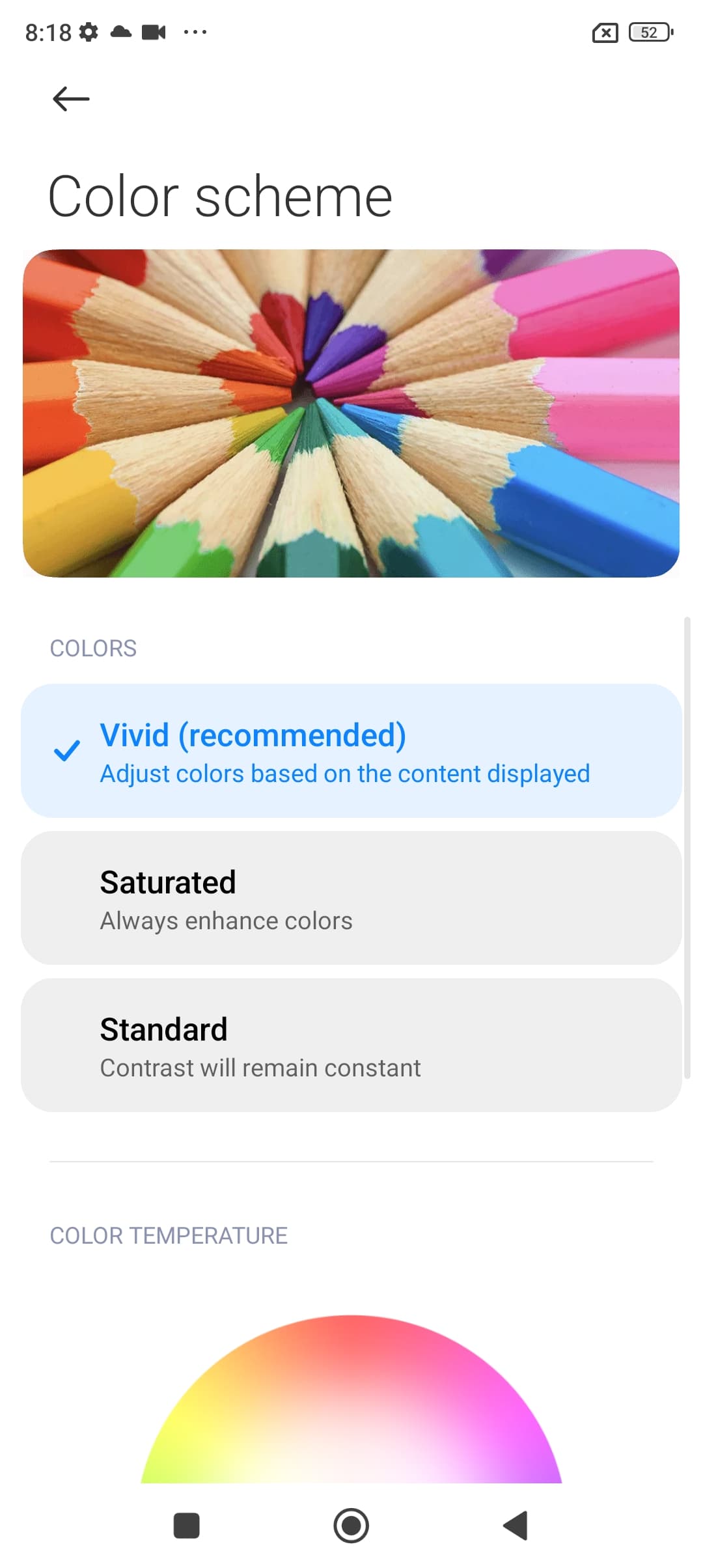Go to the home screen
This screenshot has width=703, height=1568.
351,1526
